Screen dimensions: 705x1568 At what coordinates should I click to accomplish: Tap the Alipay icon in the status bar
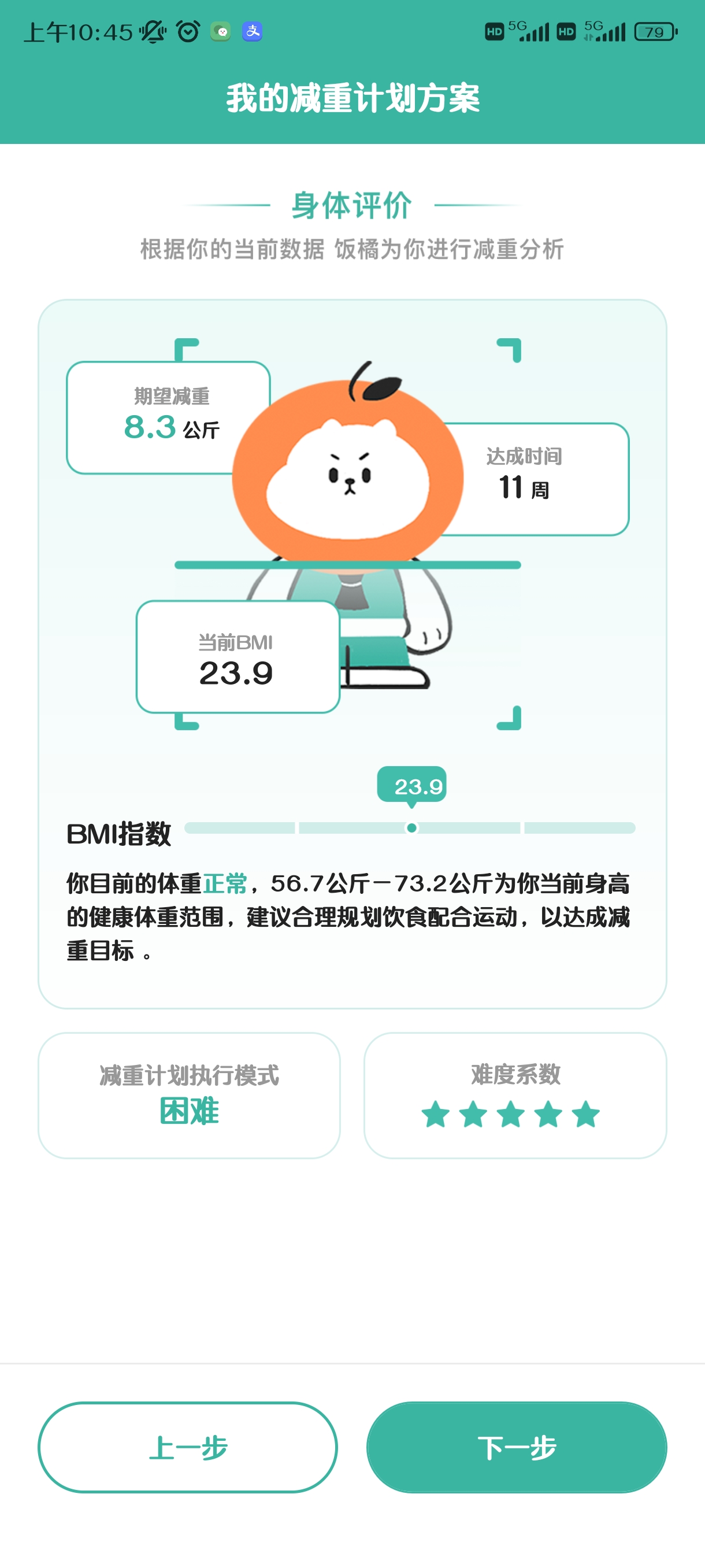click(254, 32)
